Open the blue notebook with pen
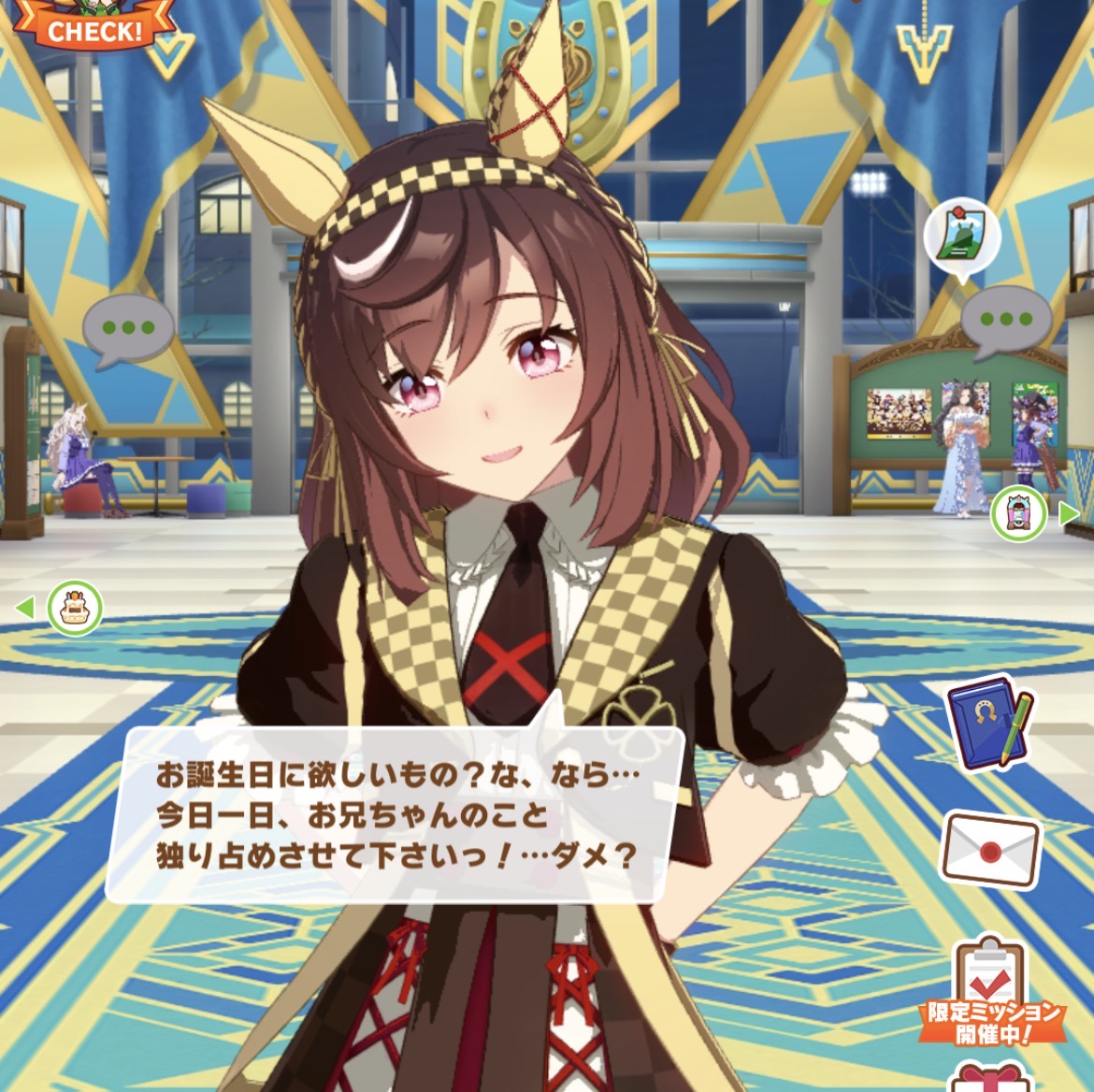The width and height of the screenshot is (1094, 1092). (988, 724)
